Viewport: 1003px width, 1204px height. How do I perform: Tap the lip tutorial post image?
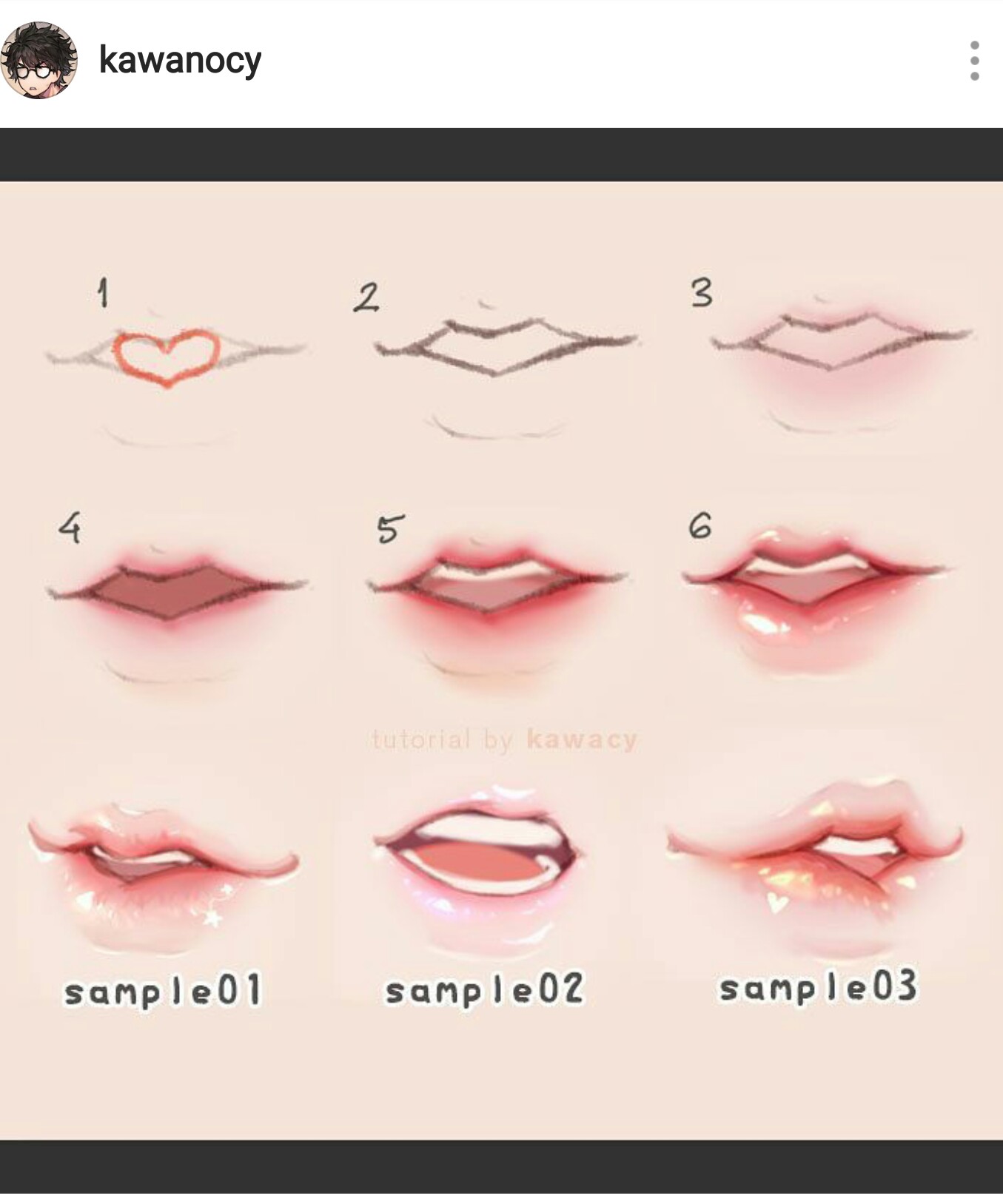501,659
